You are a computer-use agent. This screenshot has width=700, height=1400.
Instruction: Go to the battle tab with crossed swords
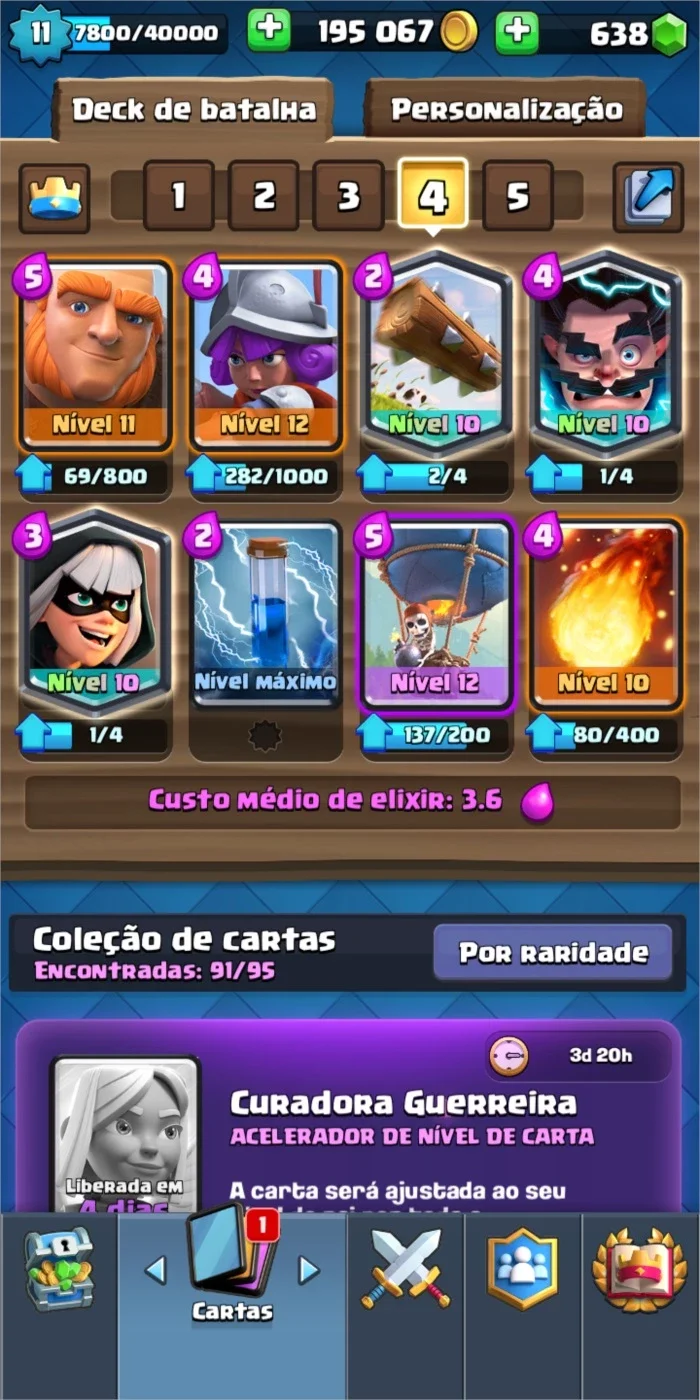pyautogui.click(x=406, y=1270)
